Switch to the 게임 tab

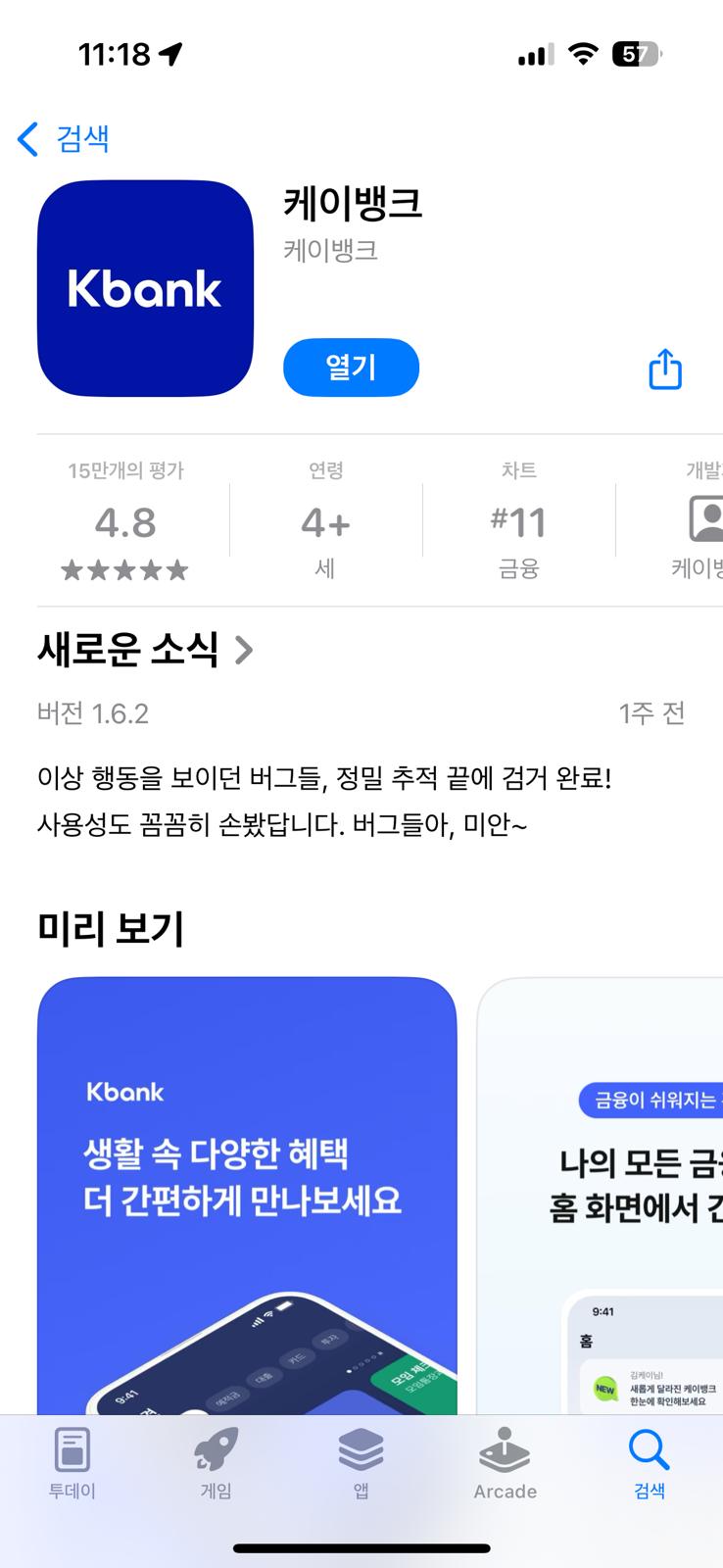[x=217, y=1464]
